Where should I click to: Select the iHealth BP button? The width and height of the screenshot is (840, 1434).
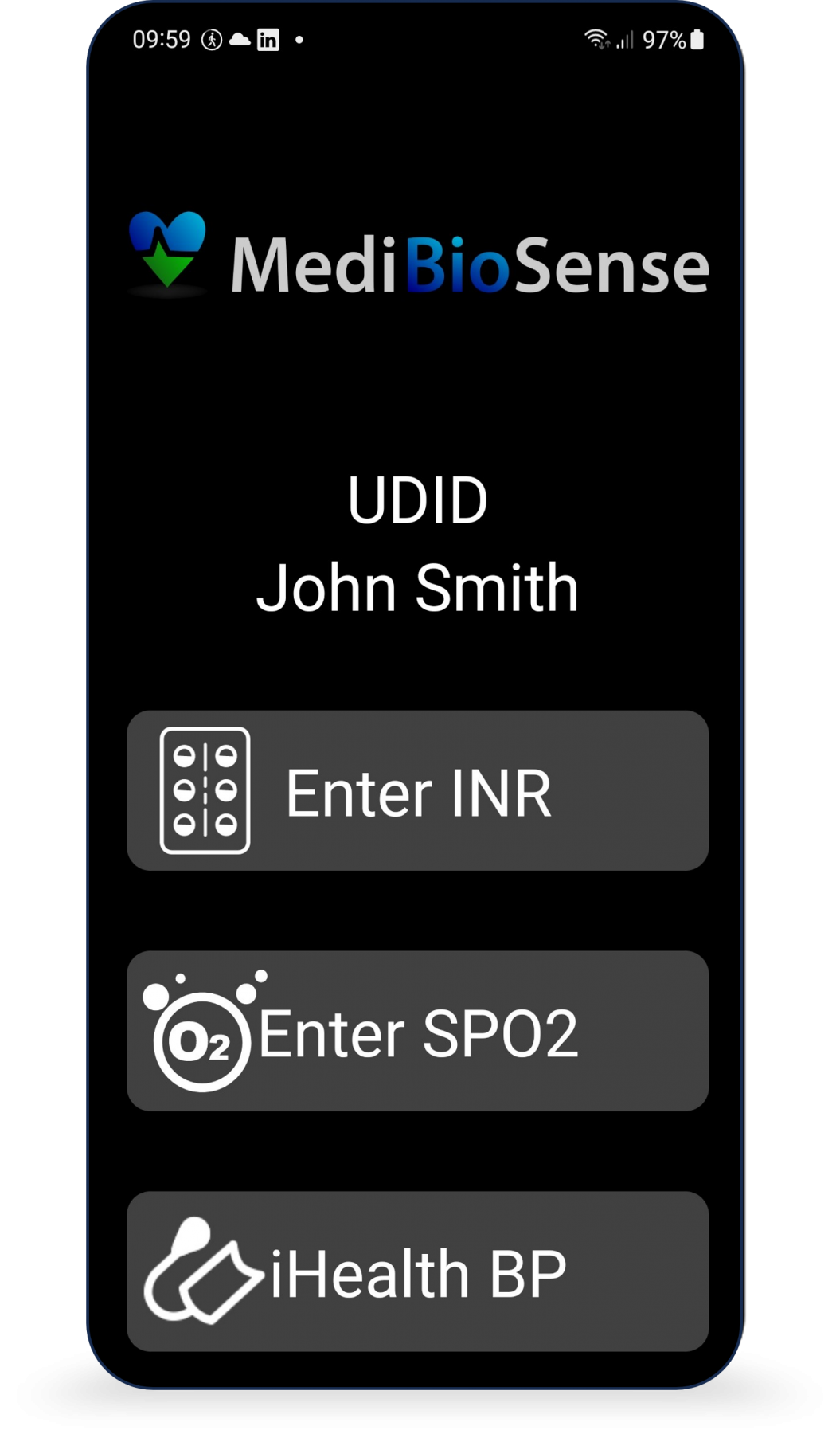417,1271
